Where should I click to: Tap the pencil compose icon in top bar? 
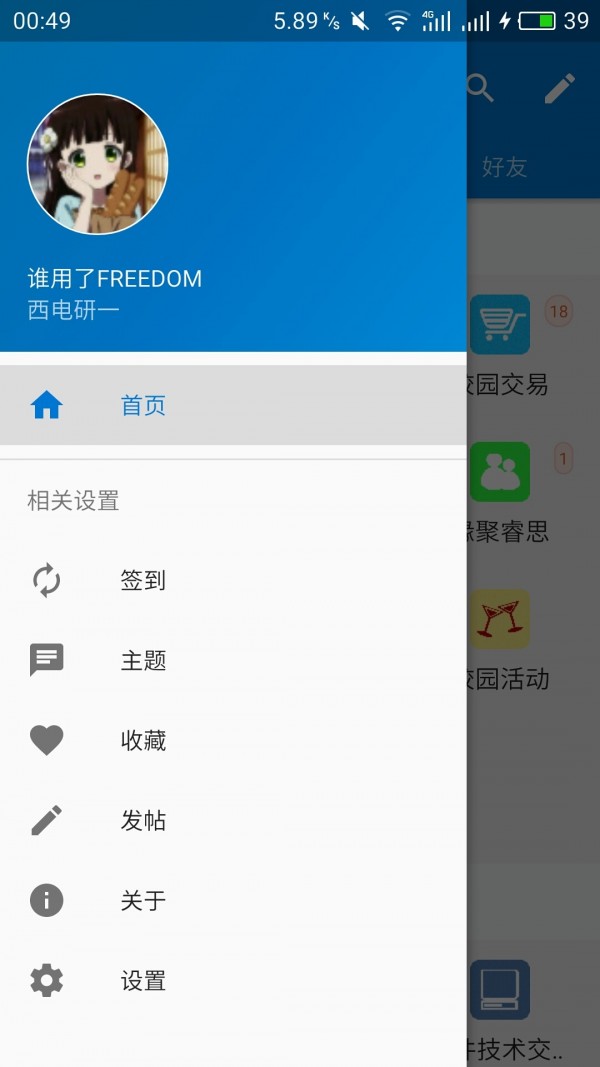pyautogui.click(x=560, y=89)
